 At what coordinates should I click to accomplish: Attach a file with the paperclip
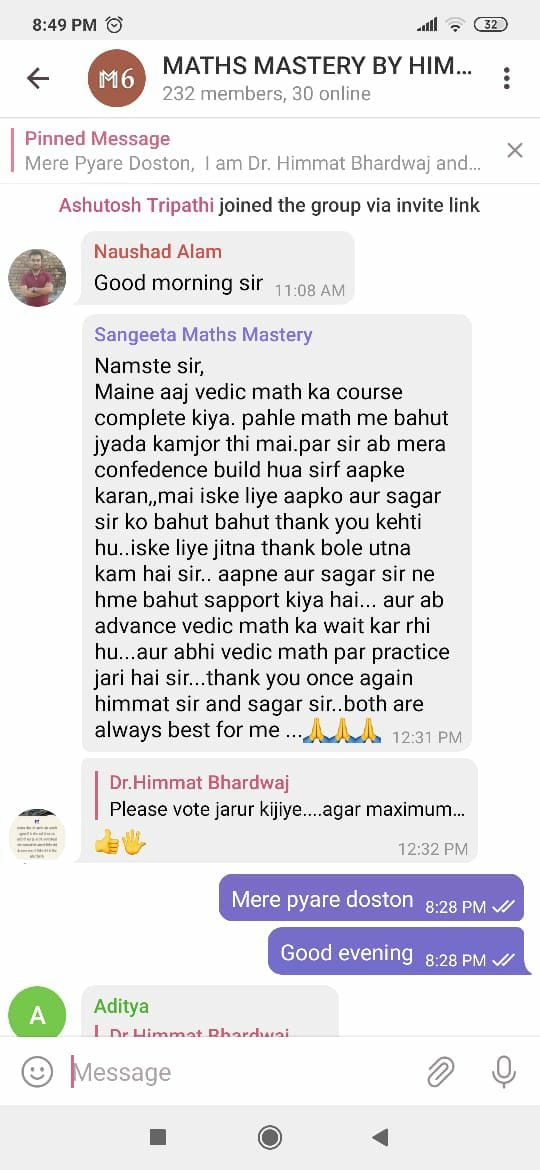tap(441, 1072)
